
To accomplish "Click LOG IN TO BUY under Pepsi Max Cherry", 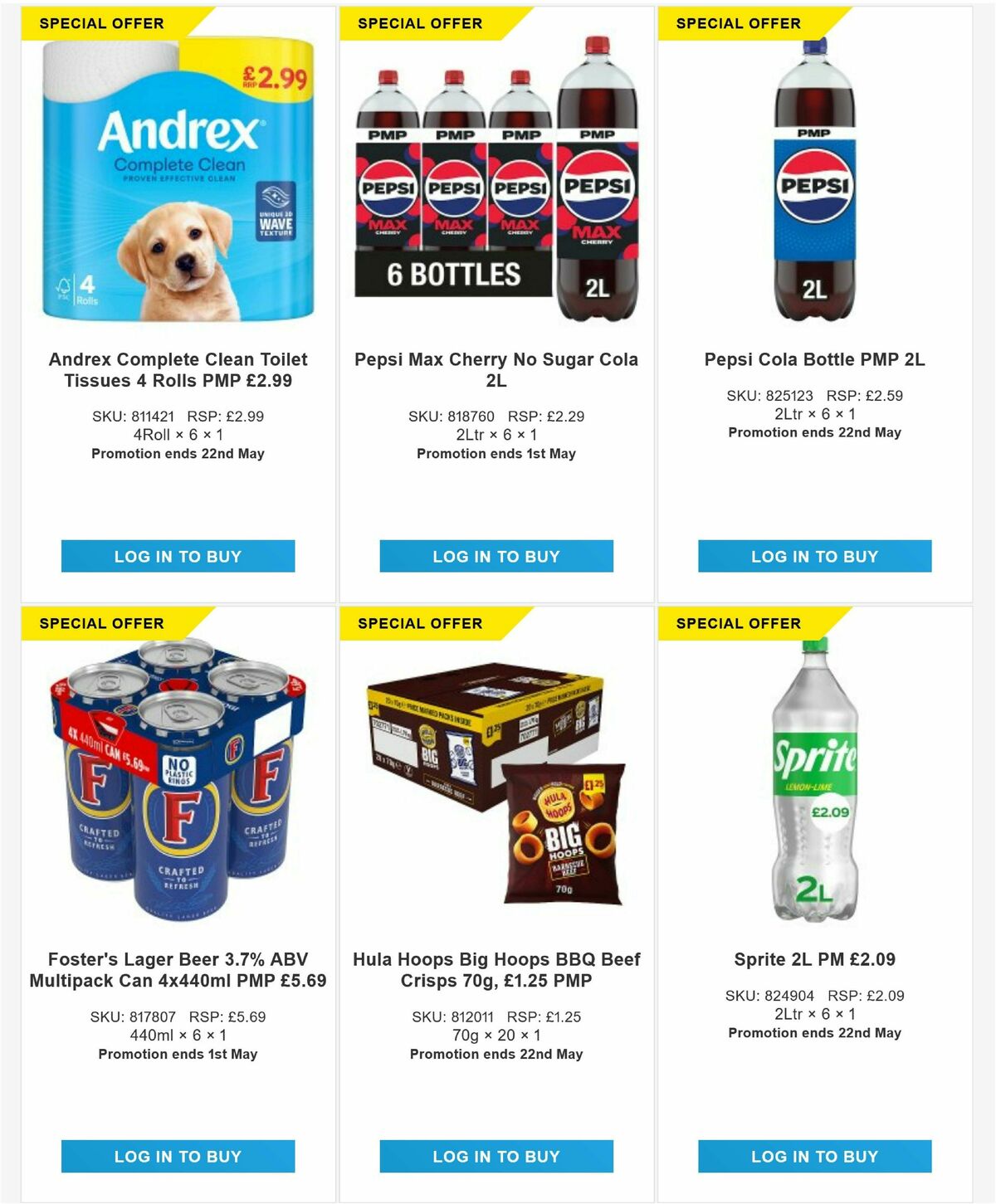I will [x=497, y=557].
